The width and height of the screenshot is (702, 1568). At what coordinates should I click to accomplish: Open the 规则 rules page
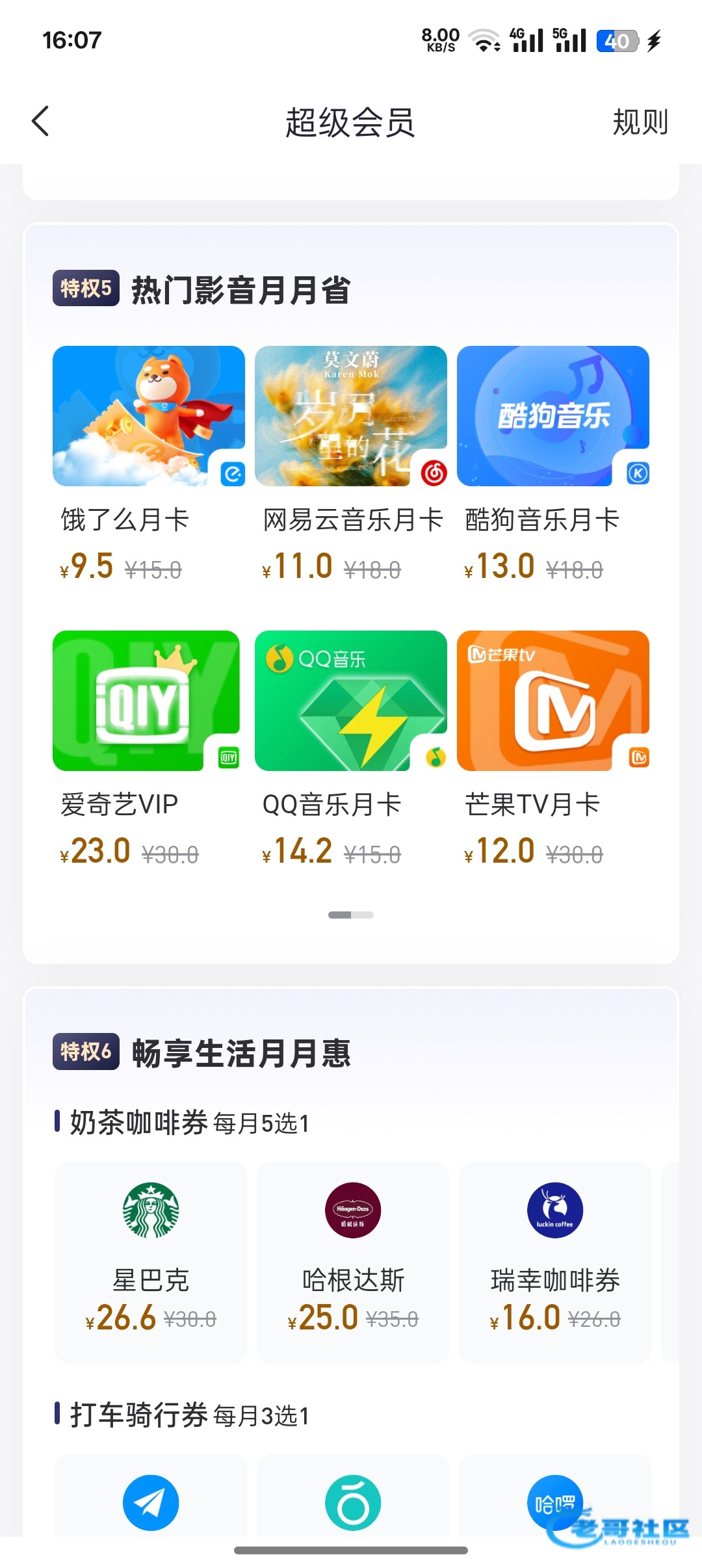tap(640, 122)
